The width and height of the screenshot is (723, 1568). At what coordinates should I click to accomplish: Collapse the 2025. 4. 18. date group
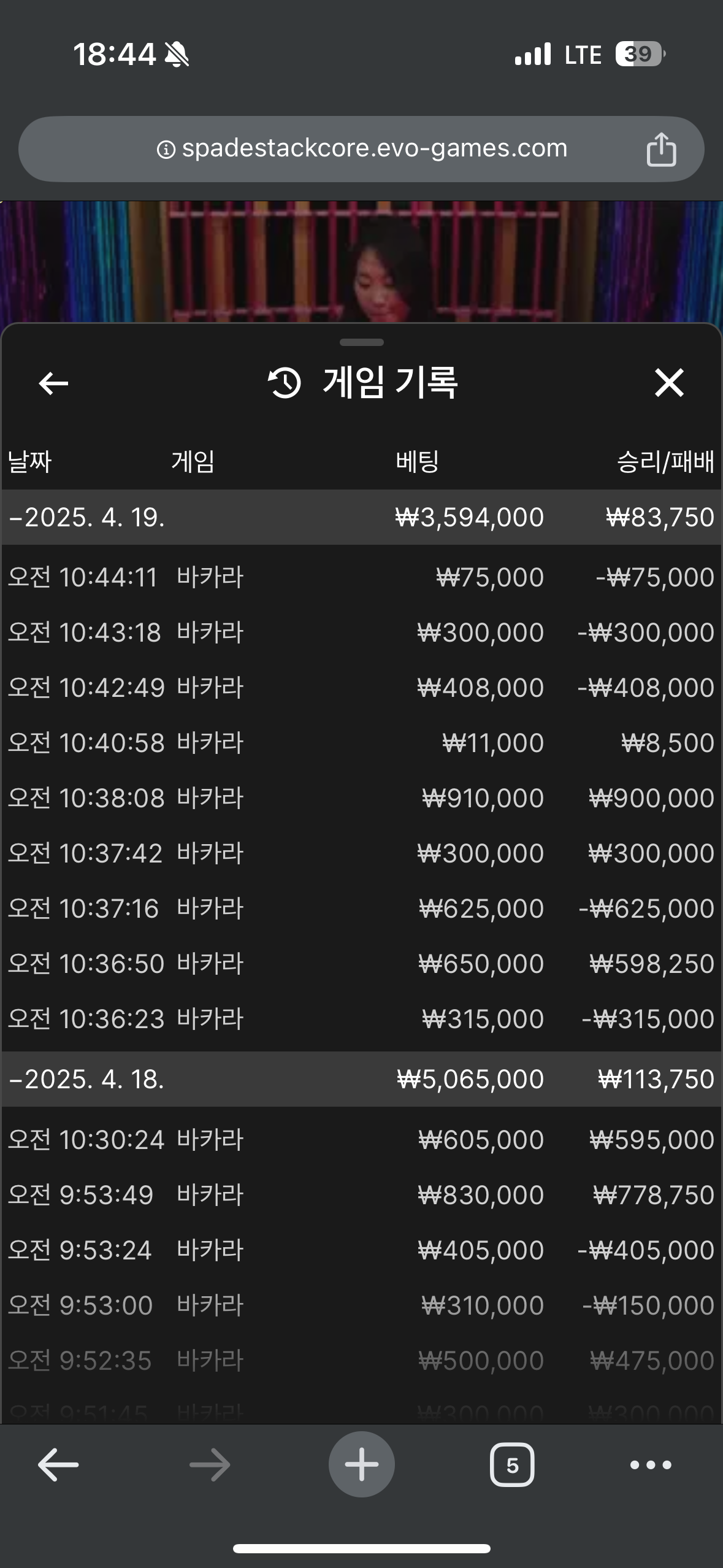(x=361, y=1079)
